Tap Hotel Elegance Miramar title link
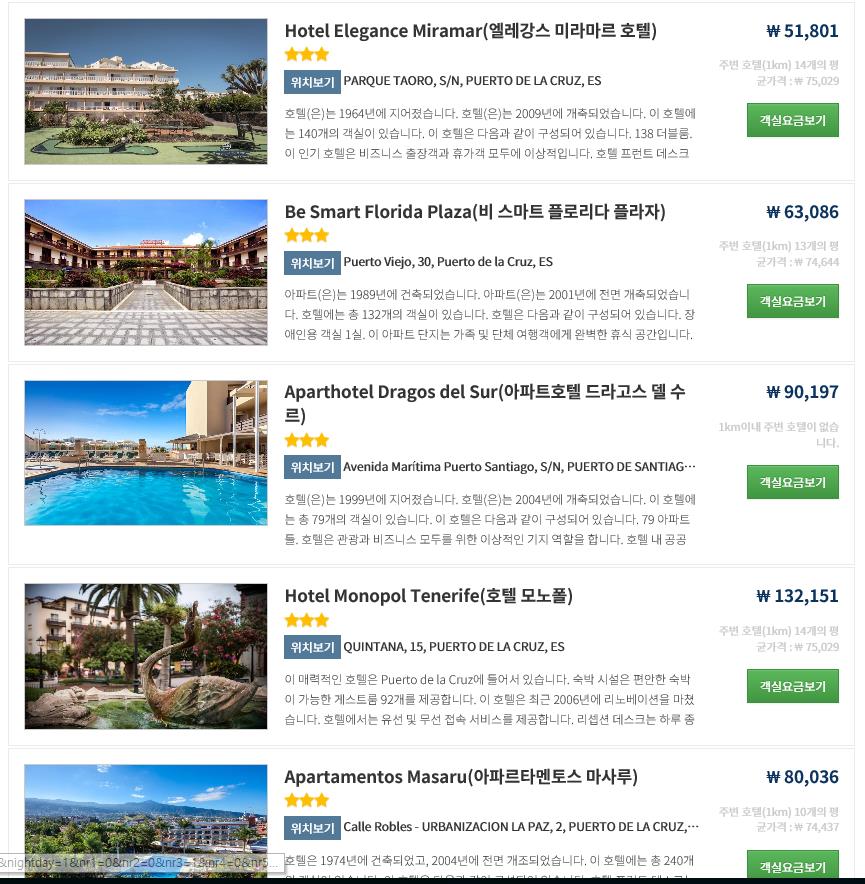 [470, 31]
